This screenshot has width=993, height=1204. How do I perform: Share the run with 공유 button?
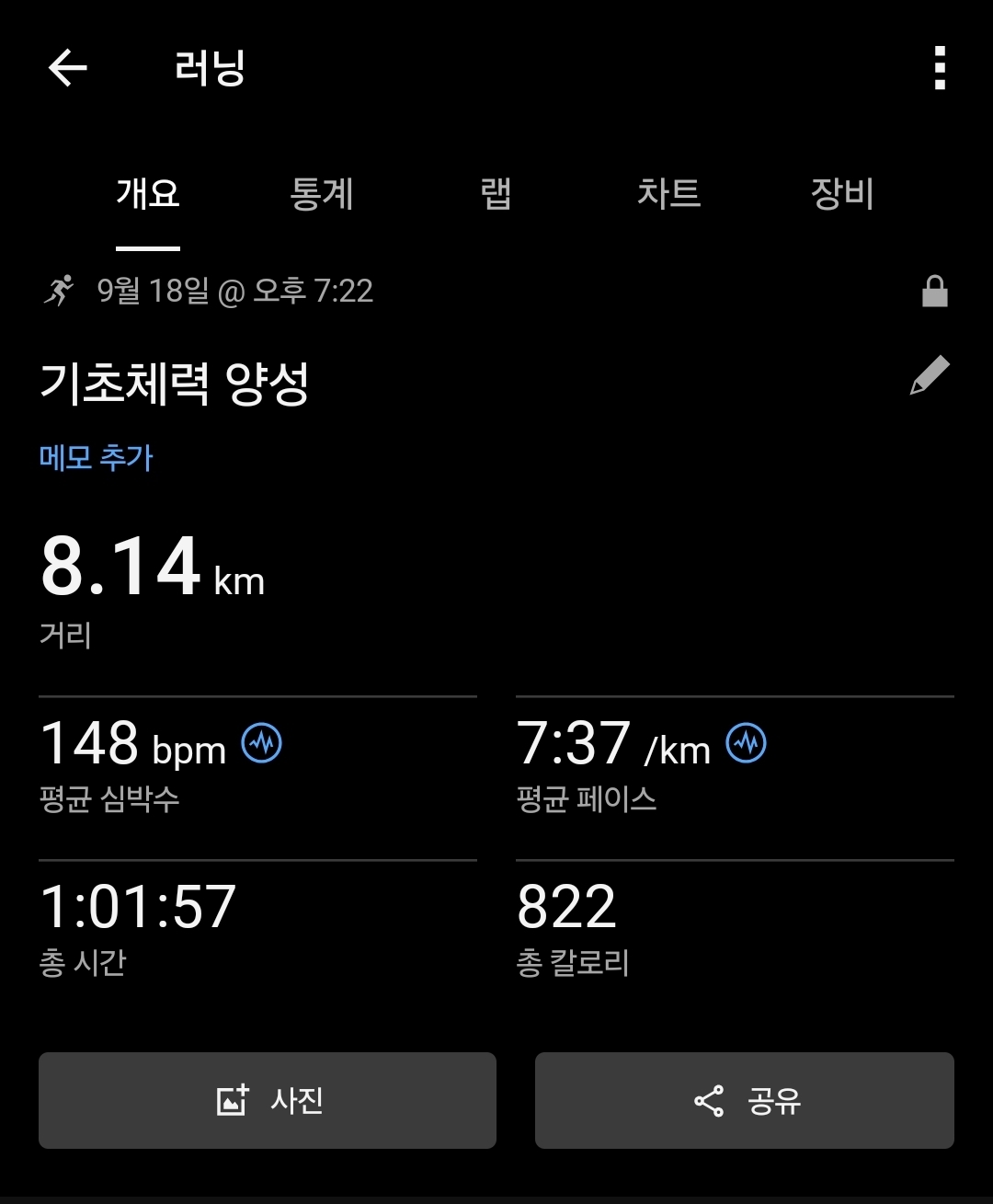pyautogui.click(x=745, y=1100)
